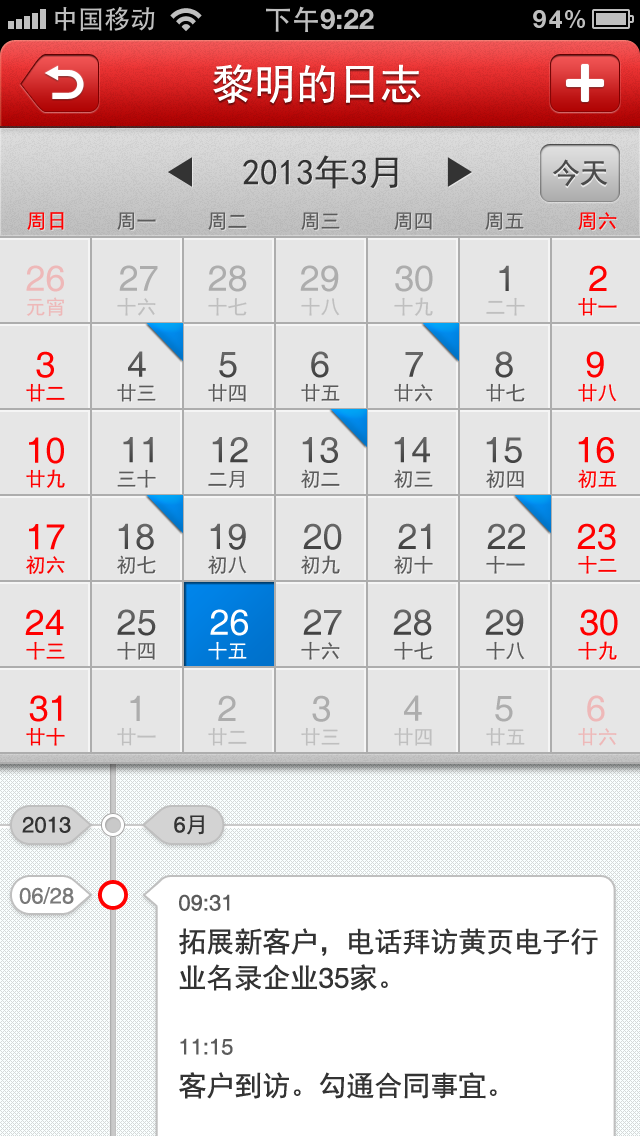The image size is (640, 1136).
Task: Select the highlighted March 26 date
Action: coord(229,625)
